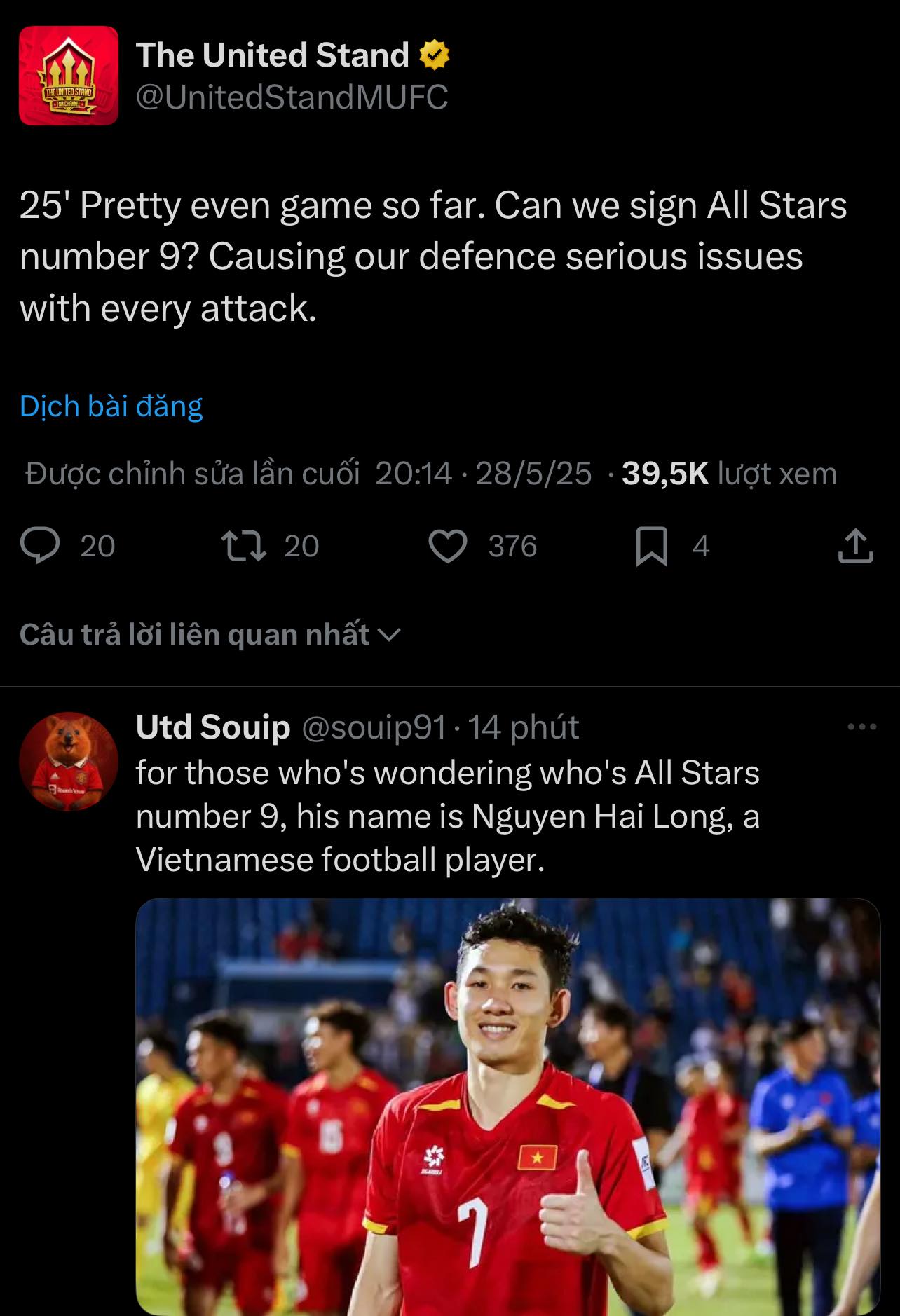
Task: Bookmark The United Stand post
Action: (651, 546)
